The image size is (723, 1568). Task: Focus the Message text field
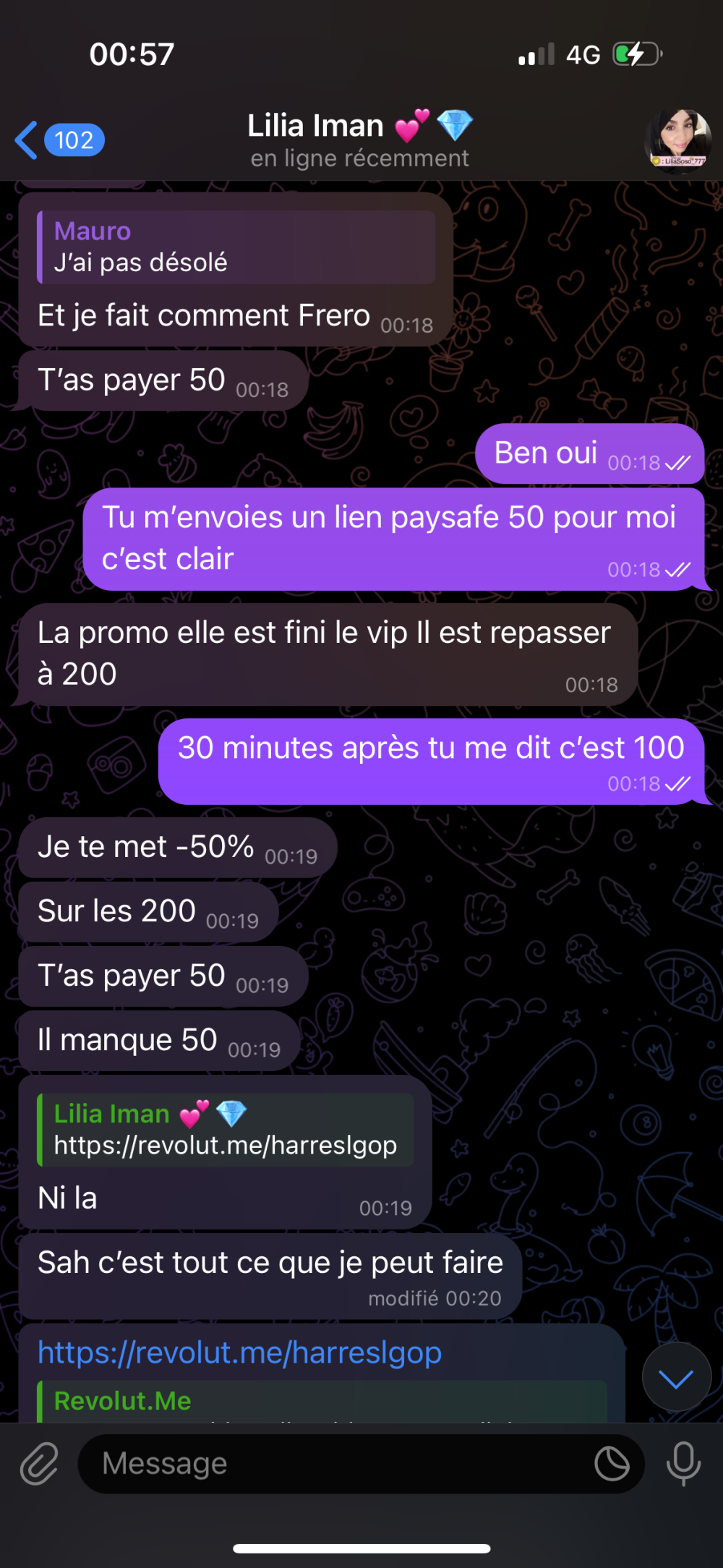pos(333,1464)
